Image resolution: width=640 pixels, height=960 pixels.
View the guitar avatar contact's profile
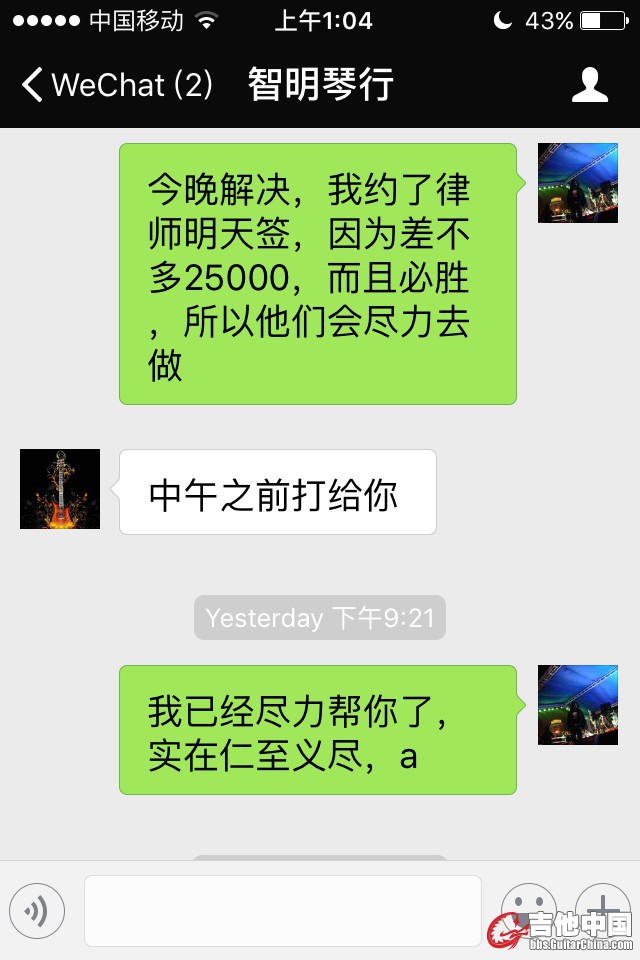[60, 489]
